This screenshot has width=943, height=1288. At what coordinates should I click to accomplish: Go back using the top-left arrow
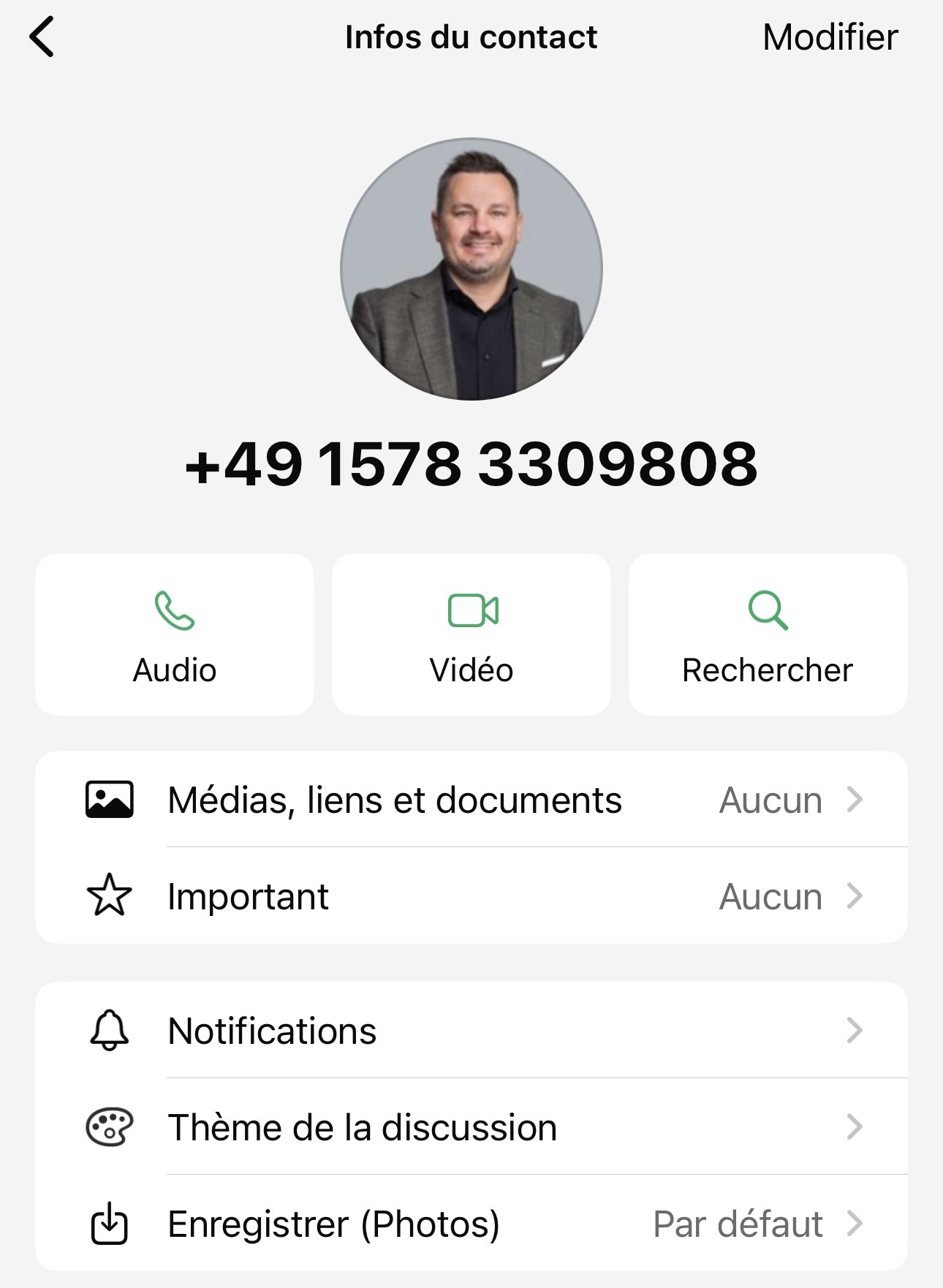[x=42, y=37]
